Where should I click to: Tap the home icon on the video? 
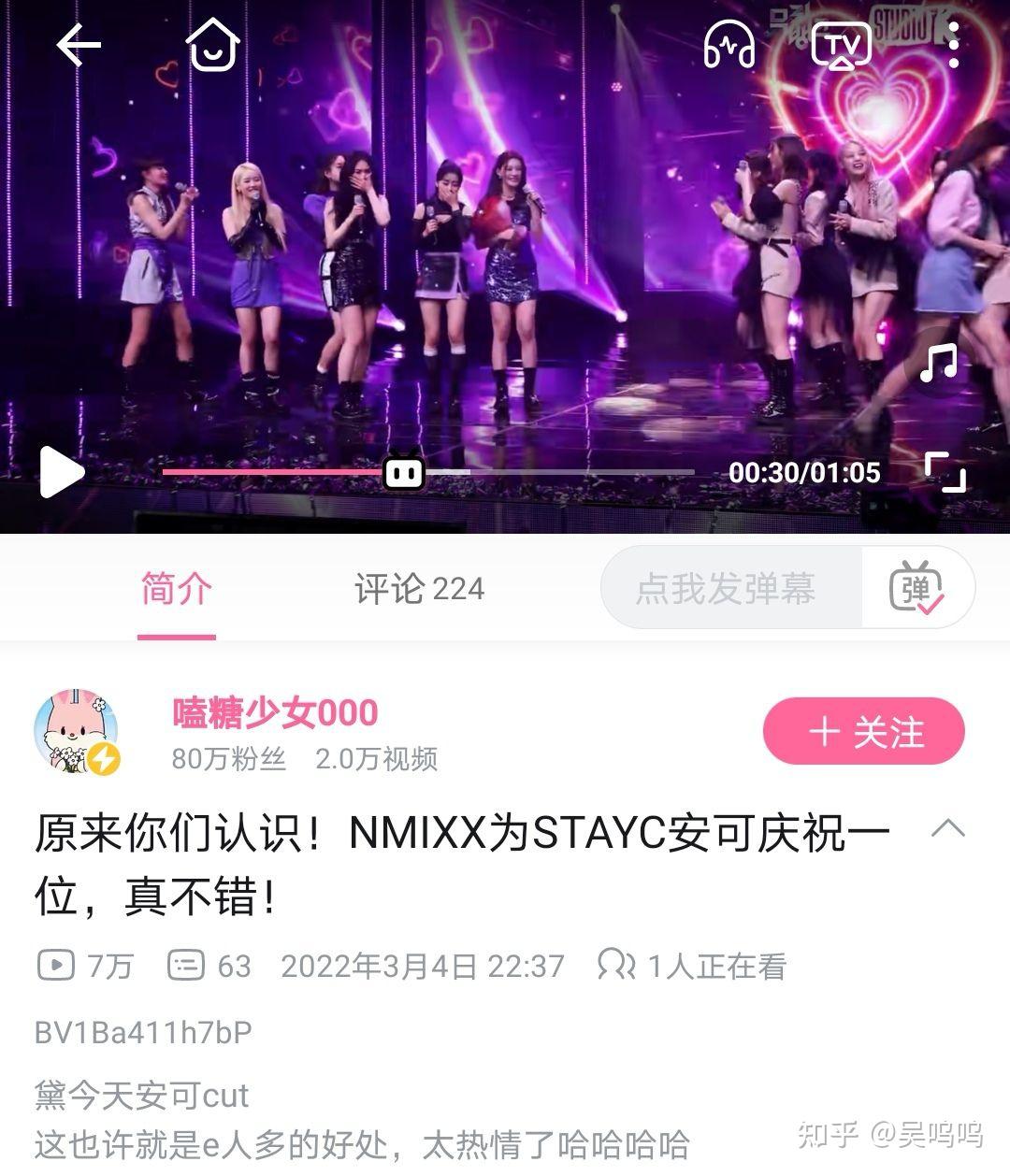coord(212,44)
